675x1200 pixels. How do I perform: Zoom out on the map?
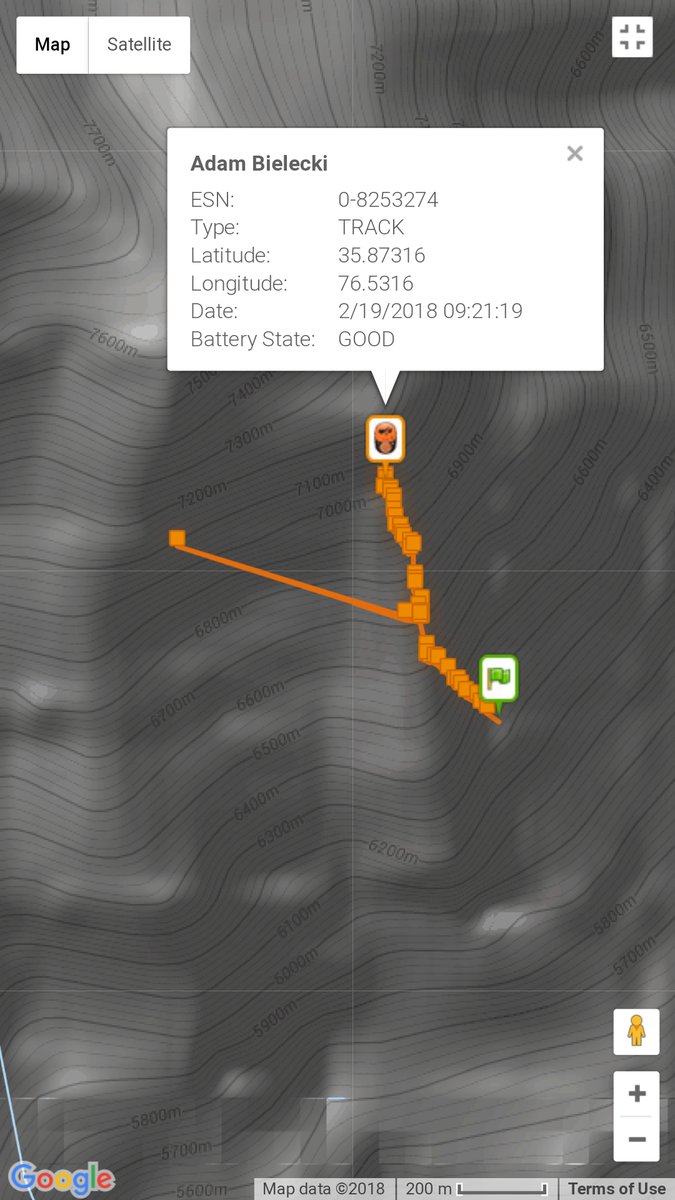coord(636,1139)
